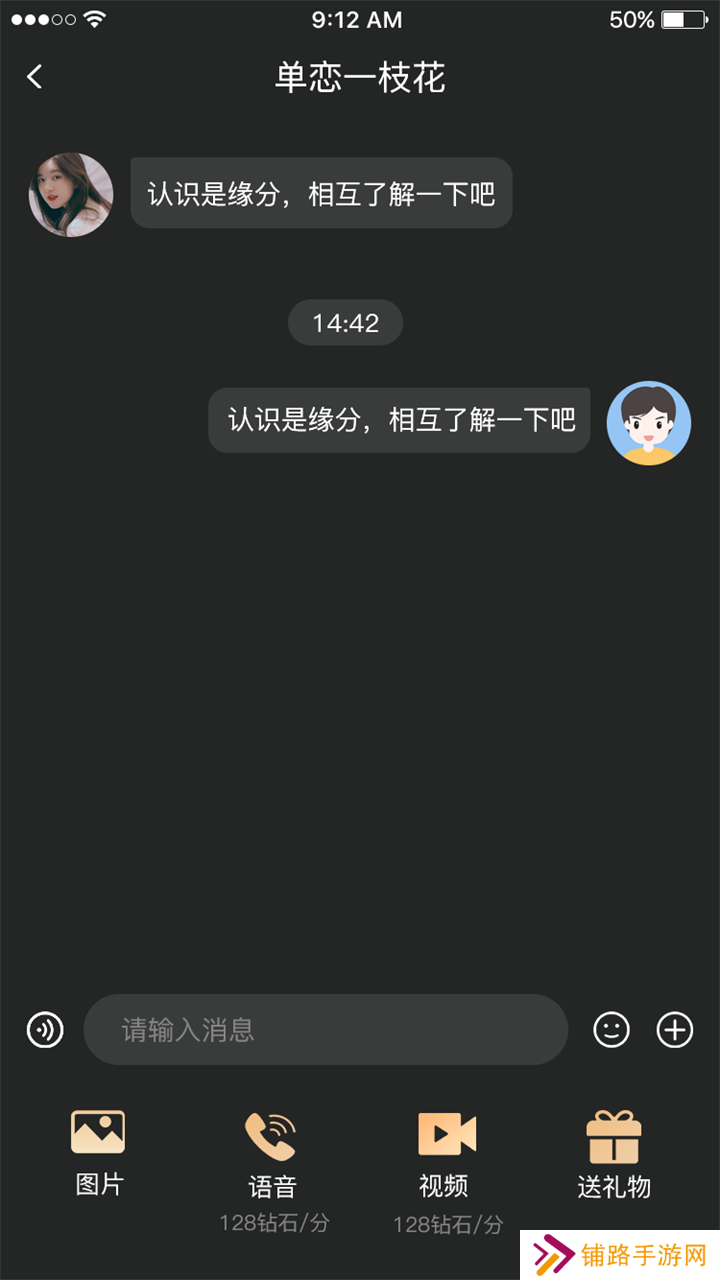Tap your own boy avatar

649,422
